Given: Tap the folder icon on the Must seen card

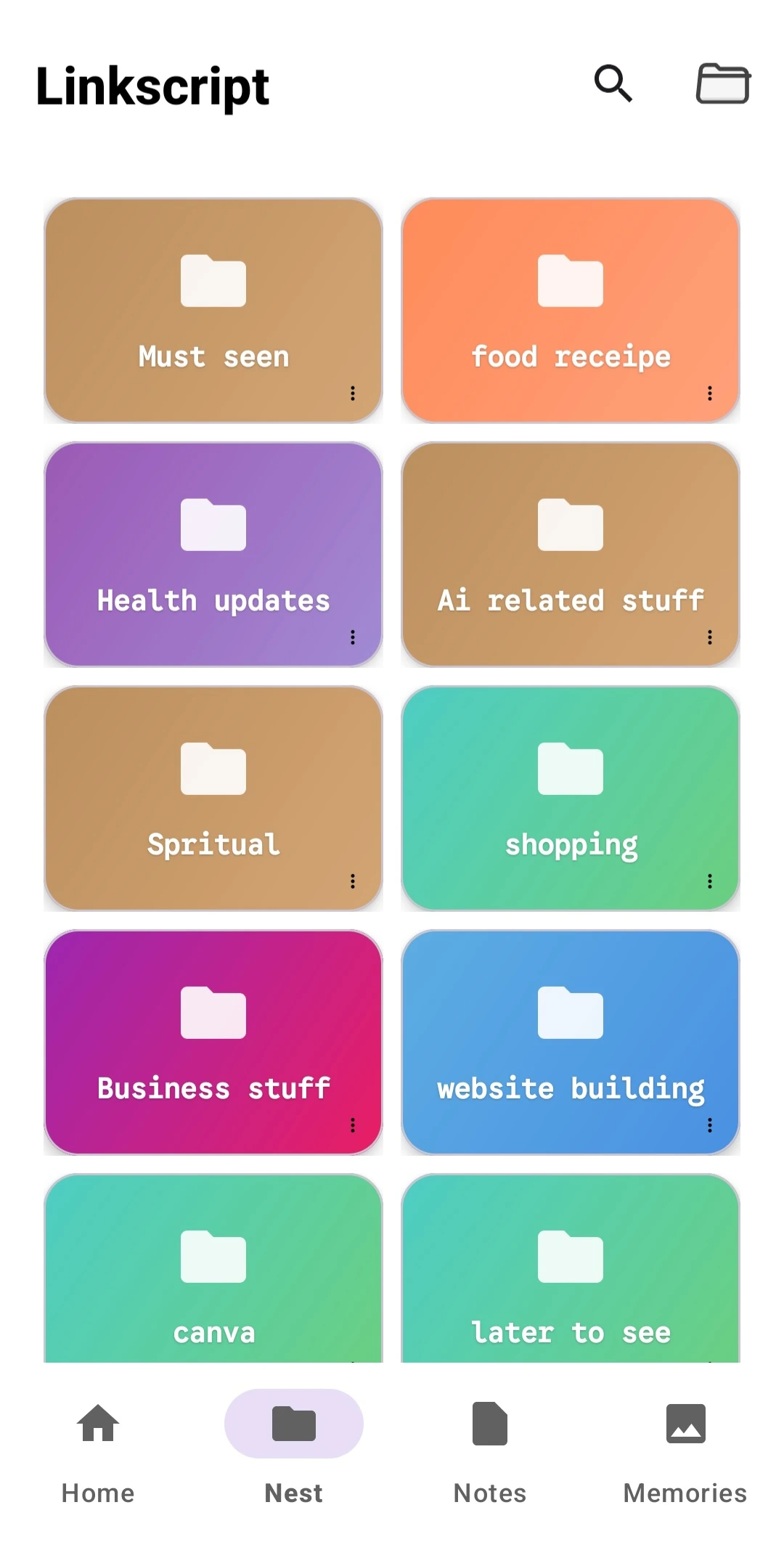Looking at the screenshot, I should pyautogui.click(x=213, y=282).
